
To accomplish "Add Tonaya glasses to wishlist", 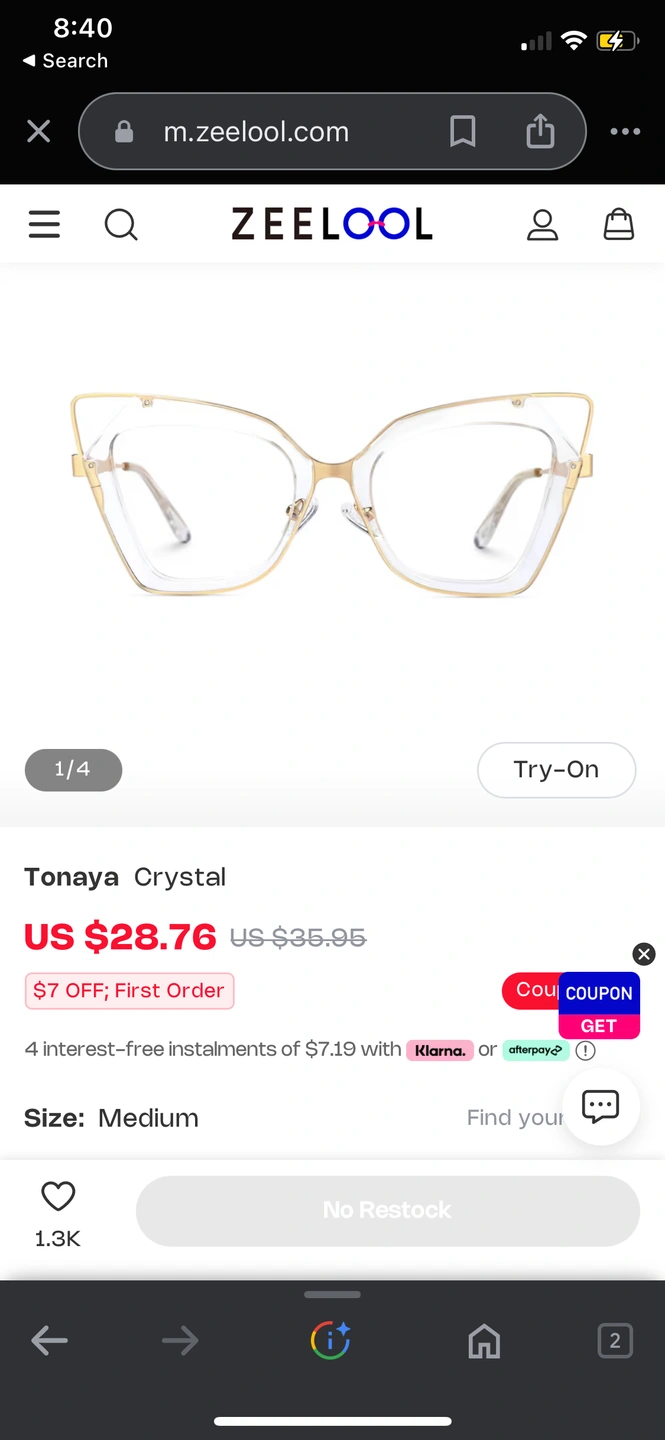I will [x=58, y=1196].
